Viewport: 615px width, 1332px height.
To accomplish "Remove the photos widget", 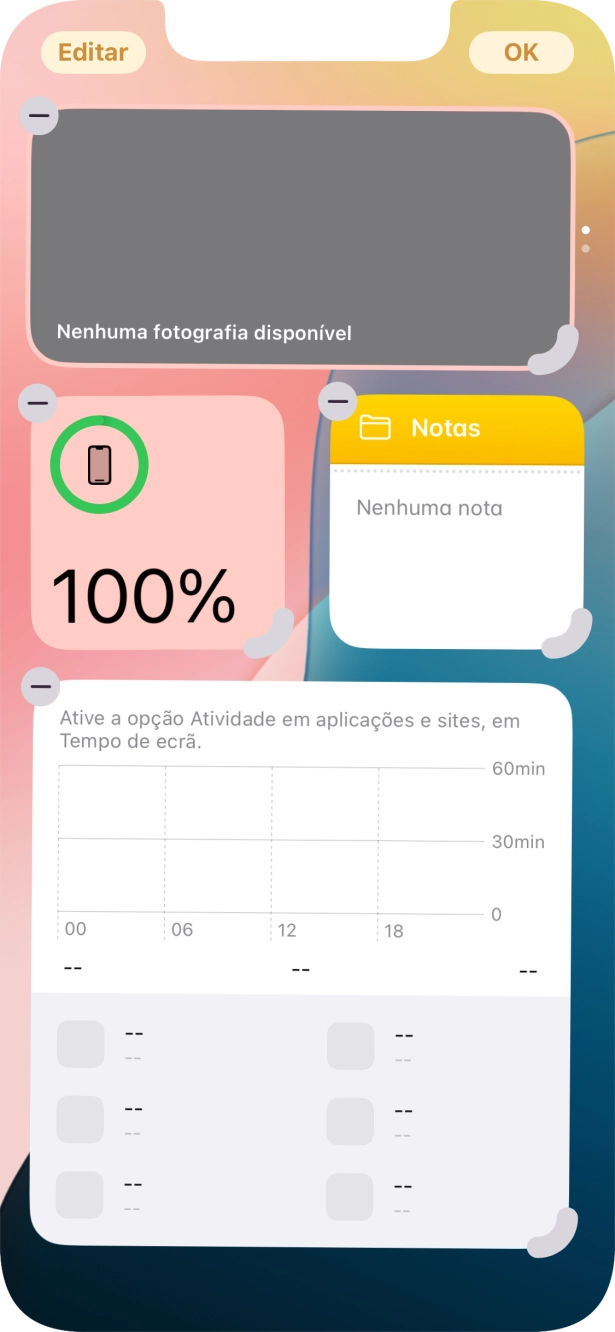I will pyautogui.click(x=39, y=116).
